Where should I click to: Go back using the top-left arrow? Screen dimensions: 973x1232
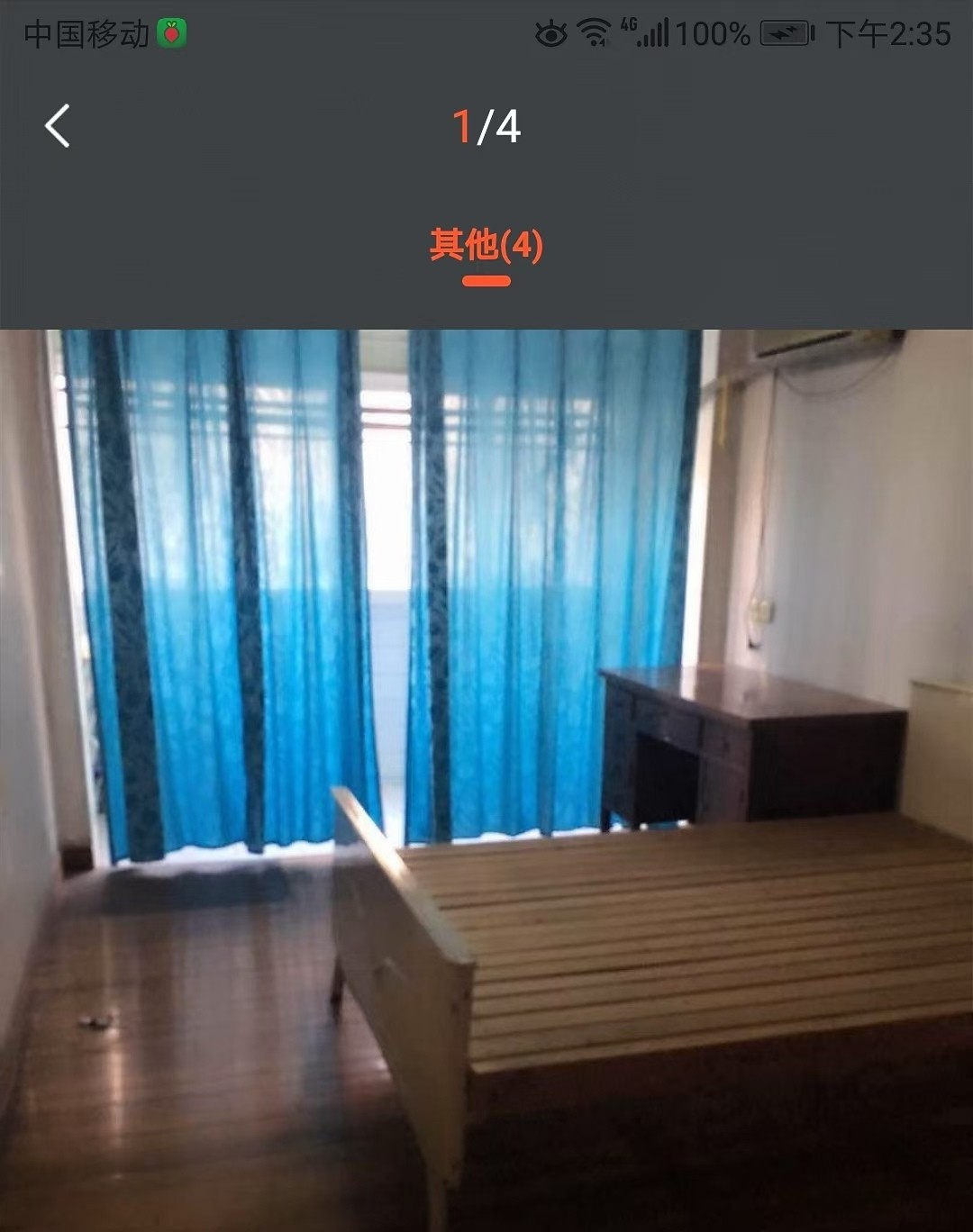58,126
